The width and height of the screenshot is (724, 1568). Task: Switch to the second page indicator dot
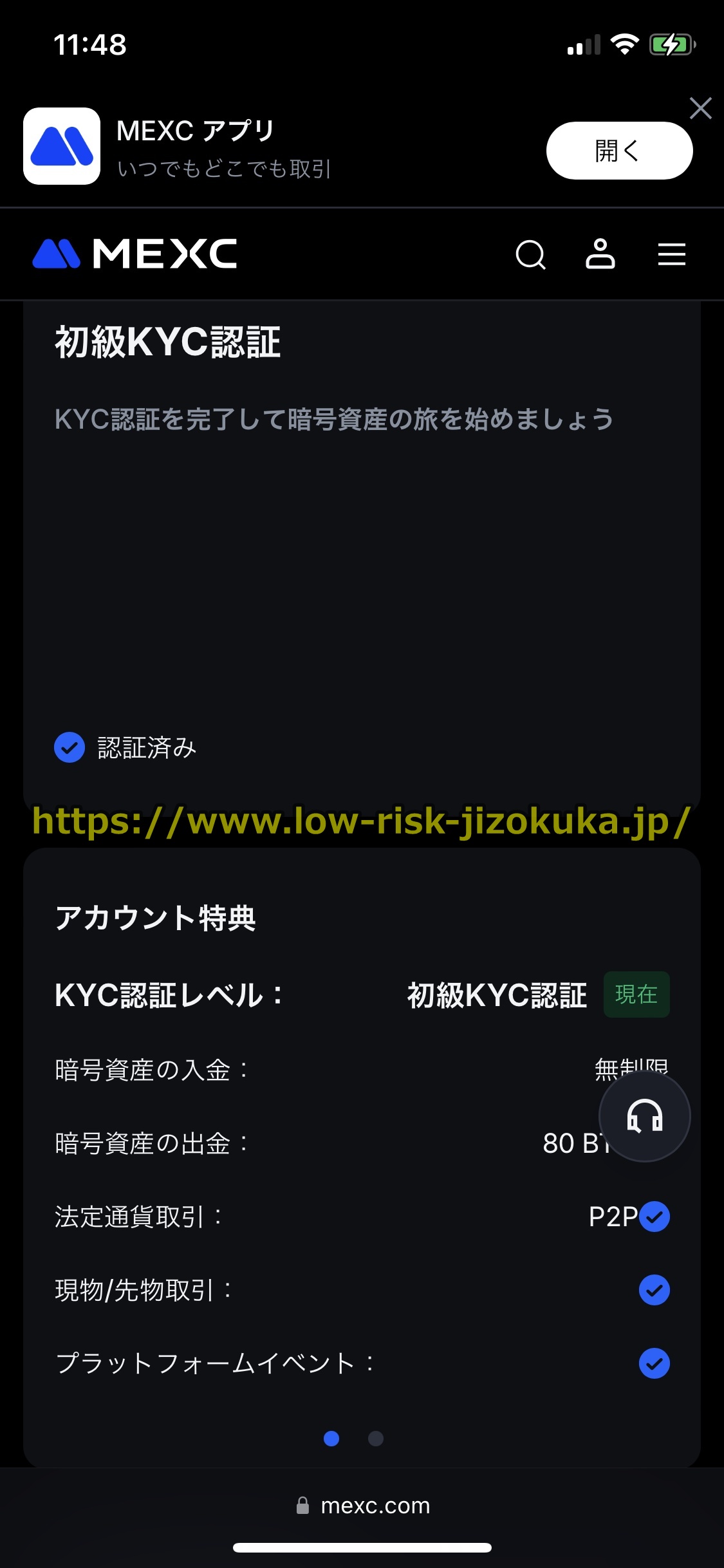(376, 1438)
